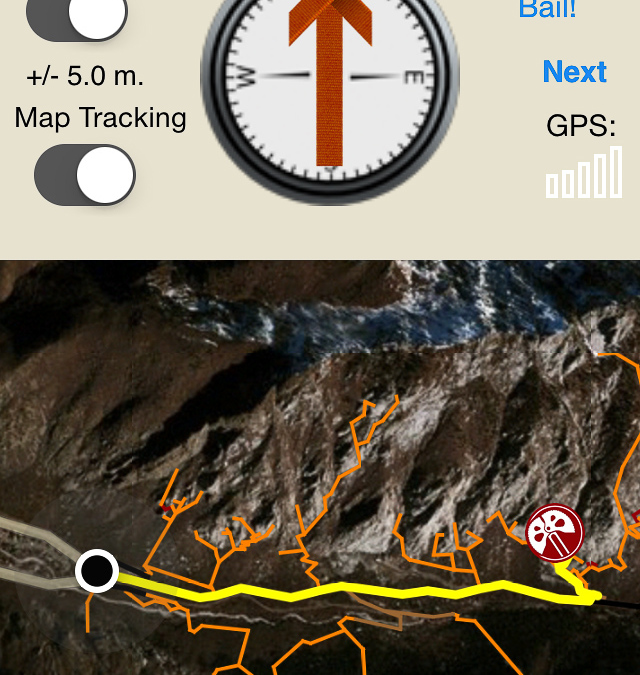The height and width of the screenshot is (675, 640).
Task: Toggle the switch above the accuracy reading
Action: pyautogui.click(x=77, y=15)
